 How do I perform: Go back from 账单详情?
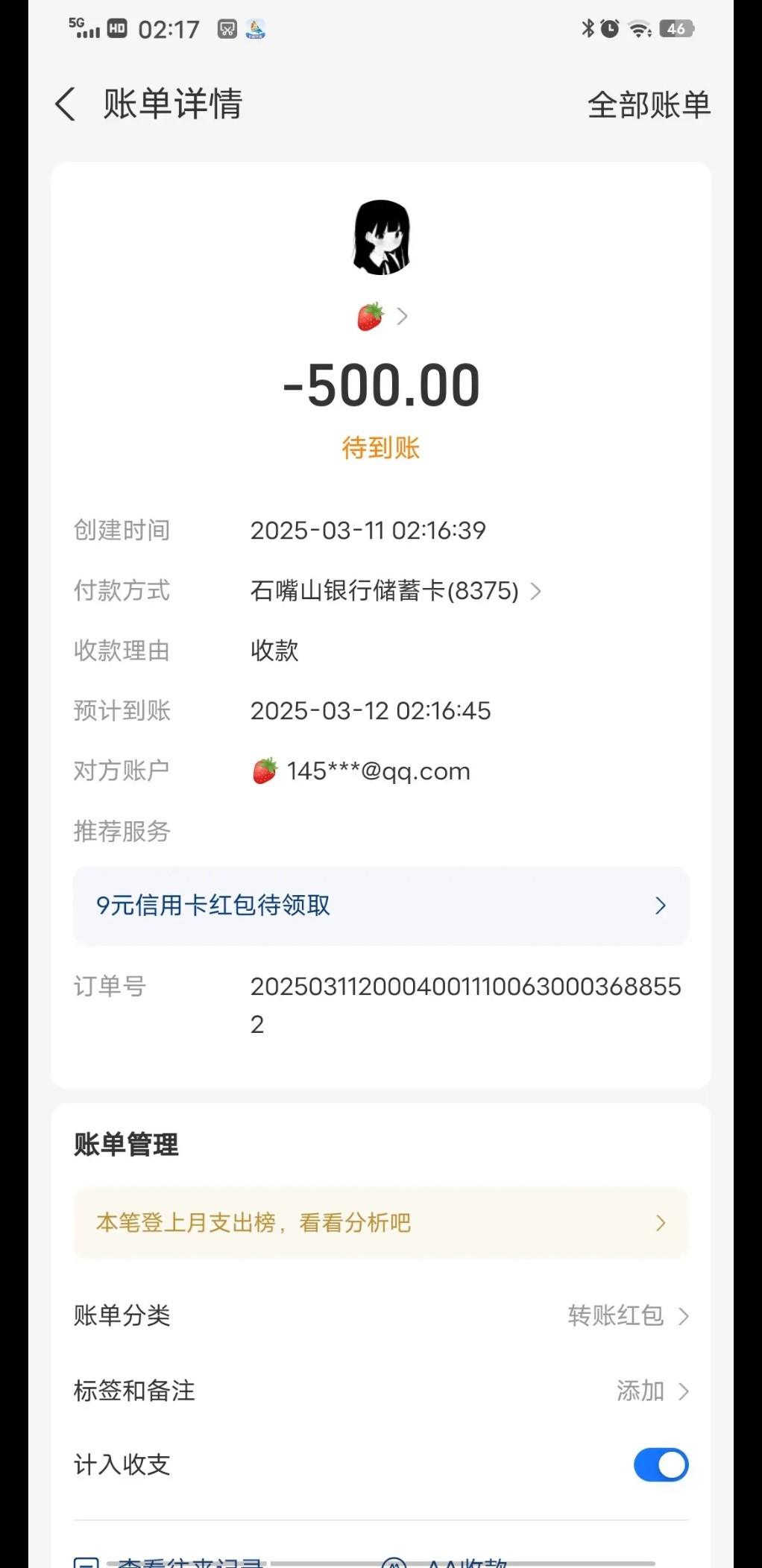(66, 104)
